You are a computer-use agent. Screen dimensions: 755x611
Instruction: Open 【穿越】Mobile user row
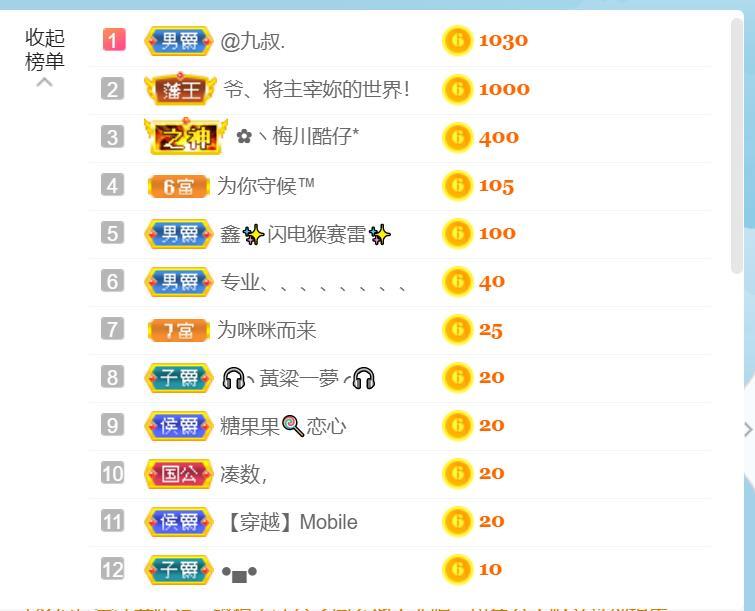(288, 522)
